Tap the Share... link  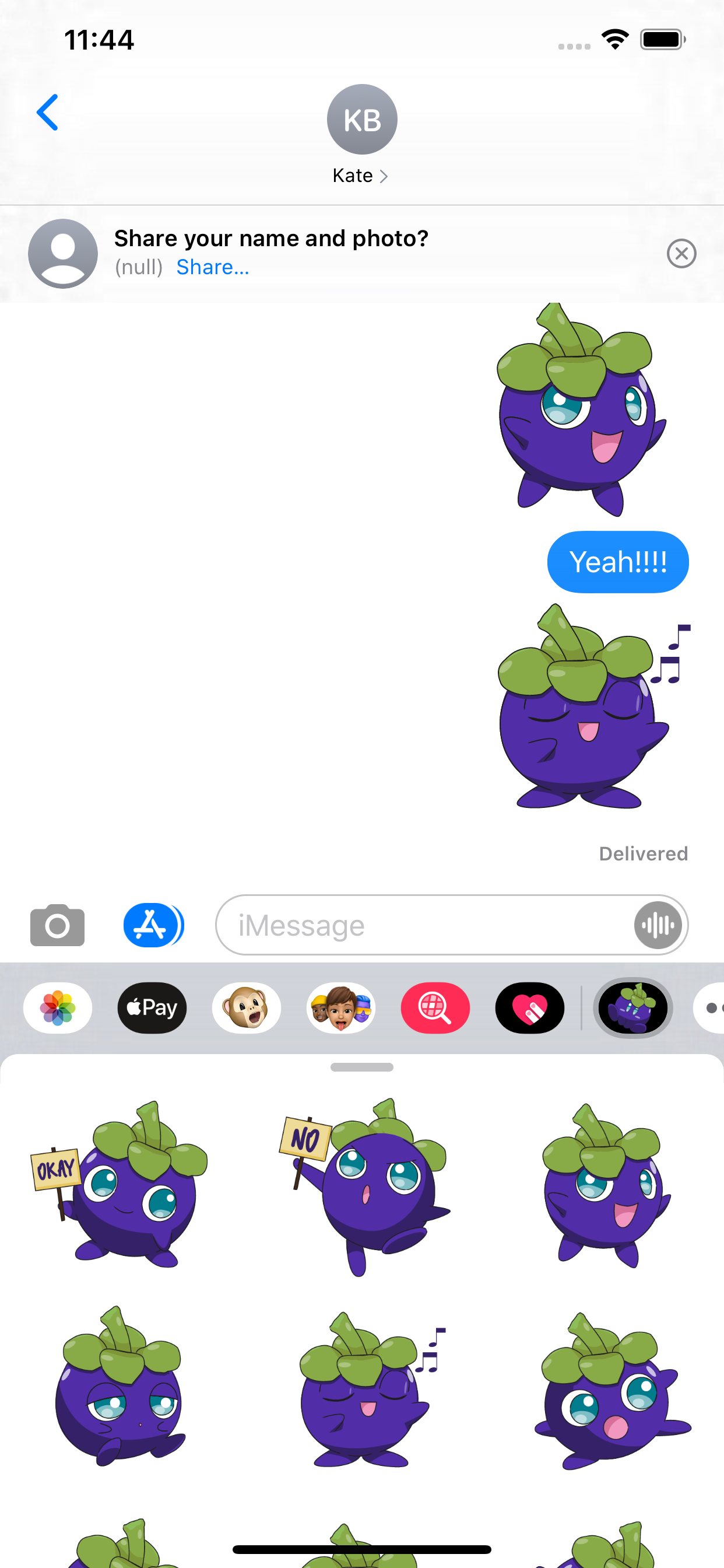[x=212, y=267]
